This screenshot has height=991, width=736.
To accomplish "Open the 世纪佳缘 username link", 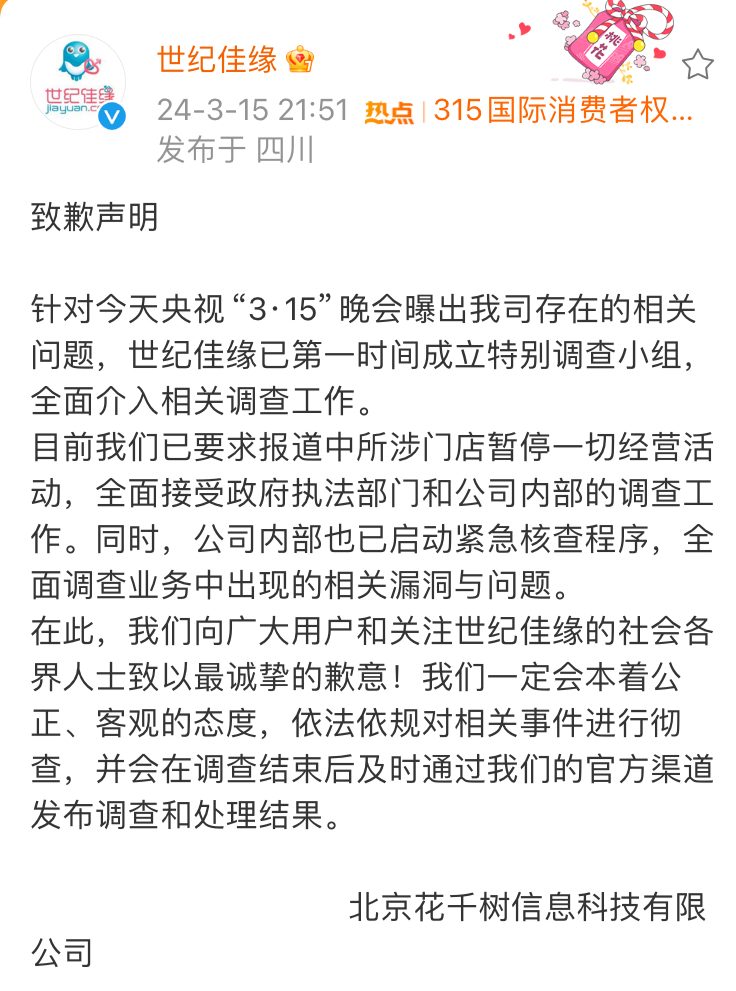I will [x=217, y=60].
